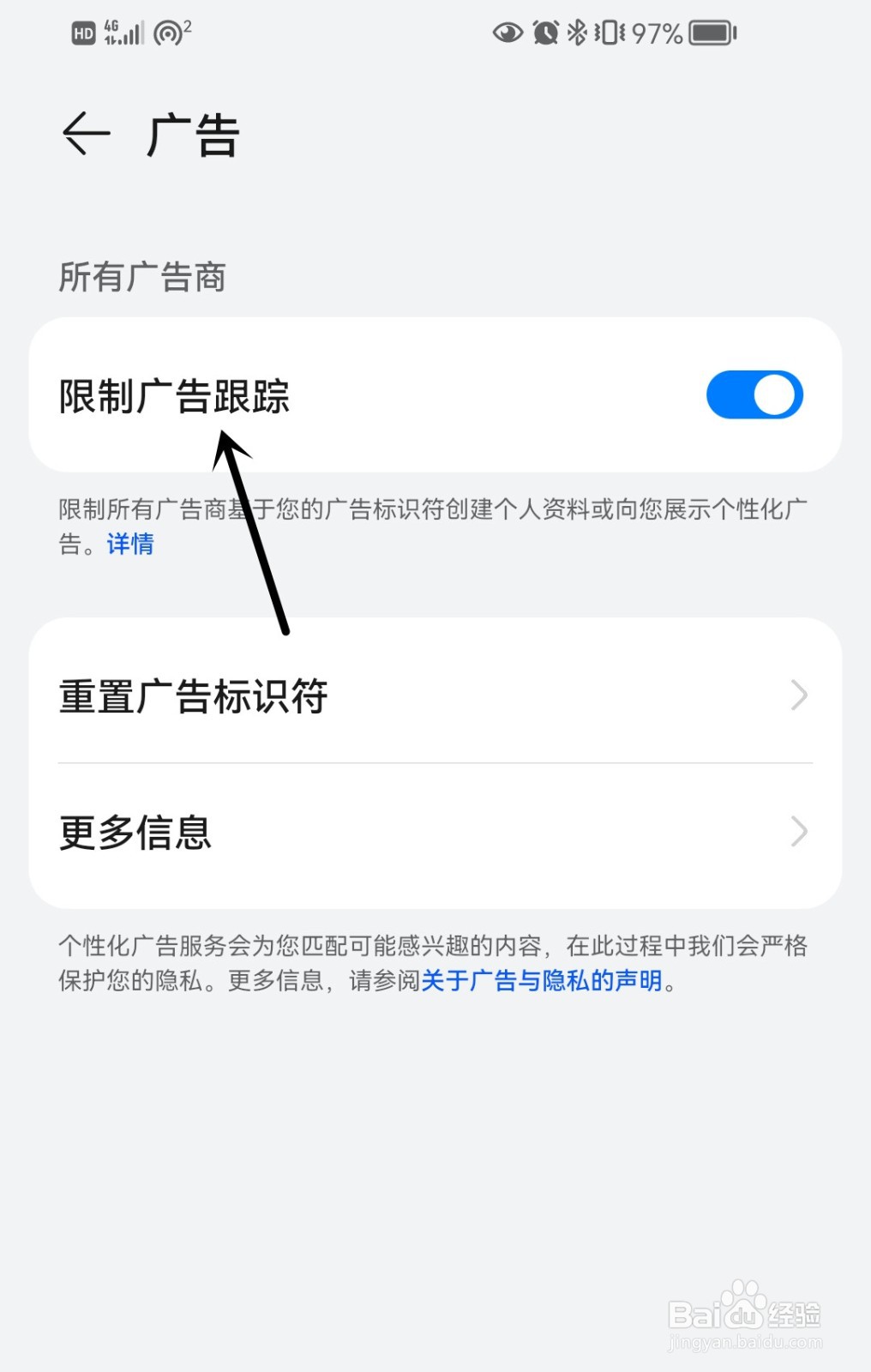This screenshot has height=1372, width=871.
Task: Click the HD voice icon in status bar
Action: point(83,33)
